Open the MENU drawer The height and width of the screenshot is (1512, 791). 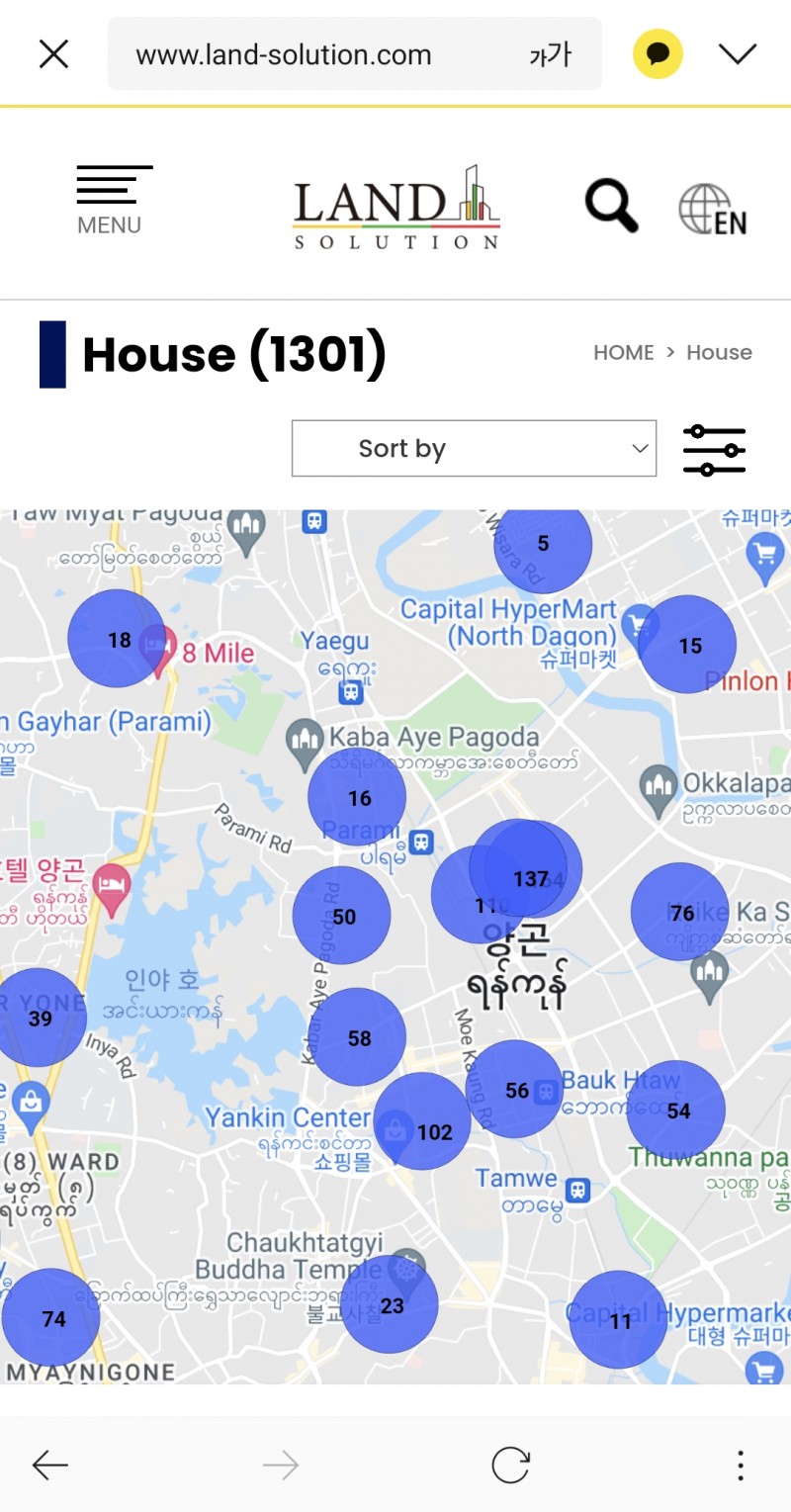click(113, 200)
